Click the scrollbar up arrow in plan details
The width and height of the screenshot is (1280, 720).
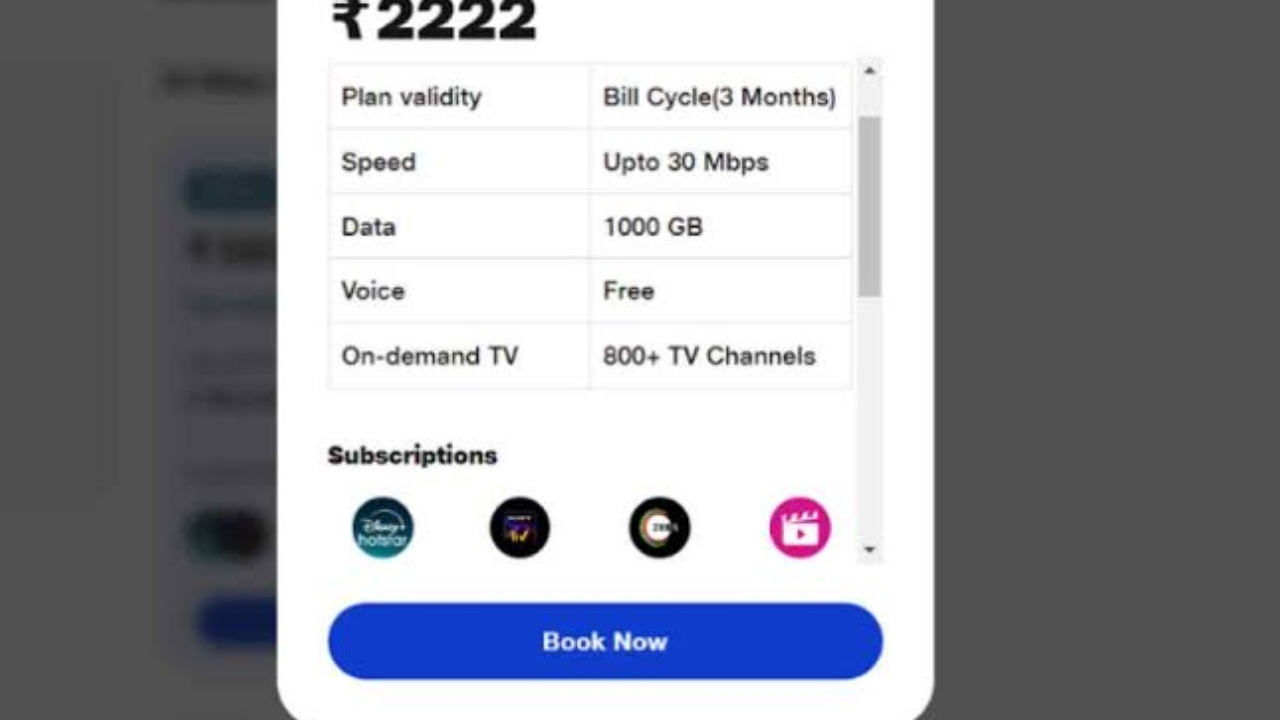[x=869, y=71]
